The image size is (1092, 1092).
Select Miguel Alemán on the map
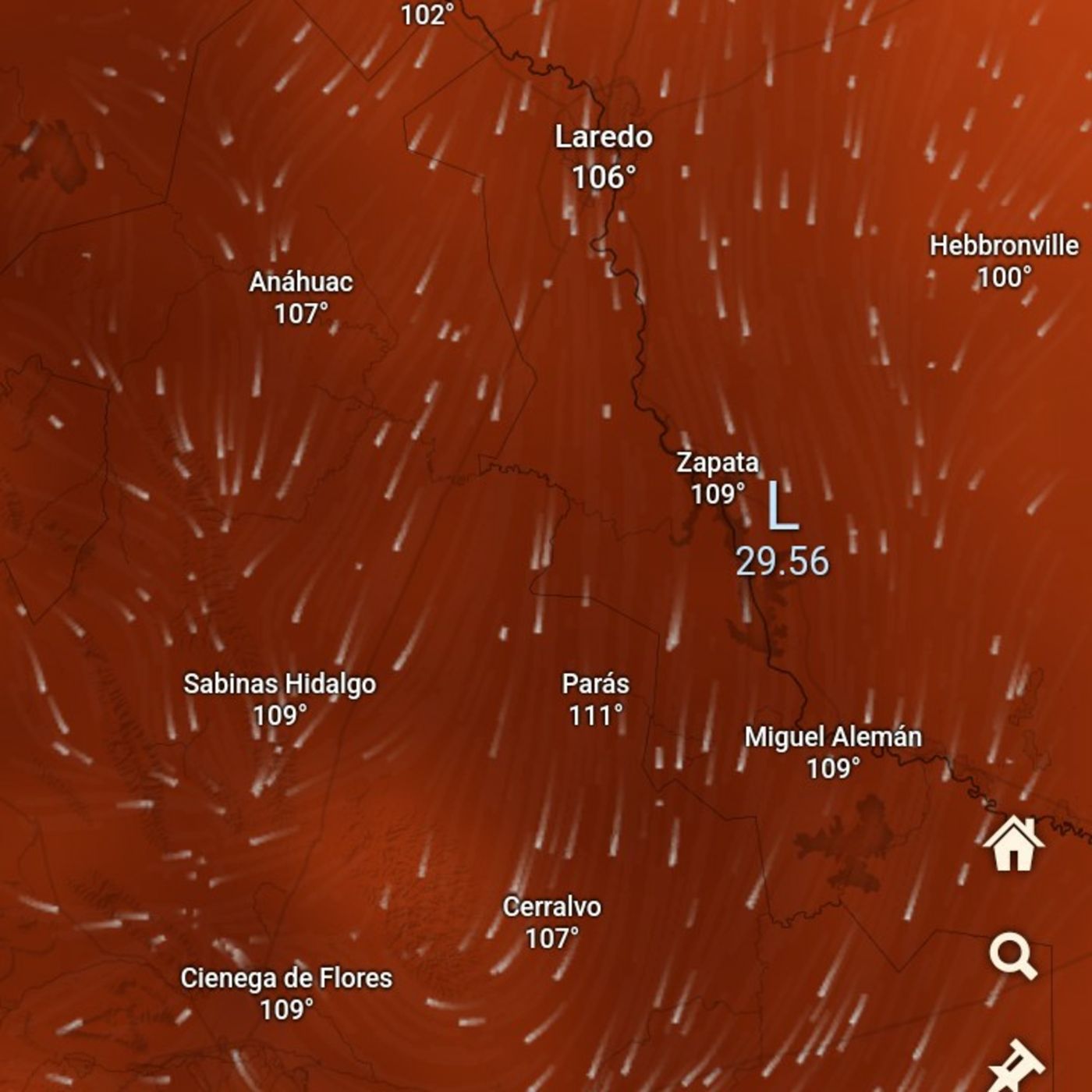833,752
